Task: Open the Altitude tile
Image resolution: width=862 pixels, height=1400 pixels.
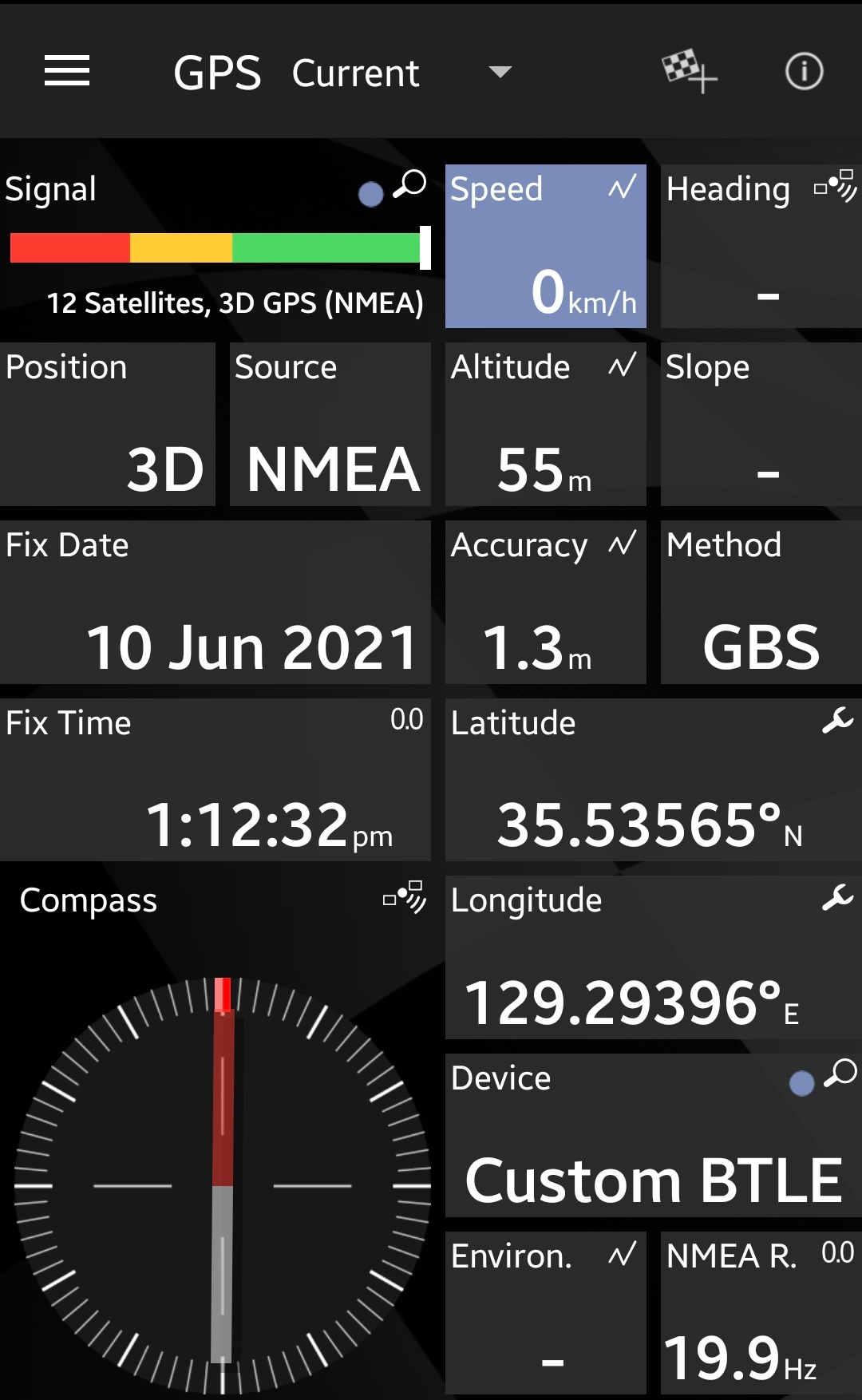Action: point(546,424)
